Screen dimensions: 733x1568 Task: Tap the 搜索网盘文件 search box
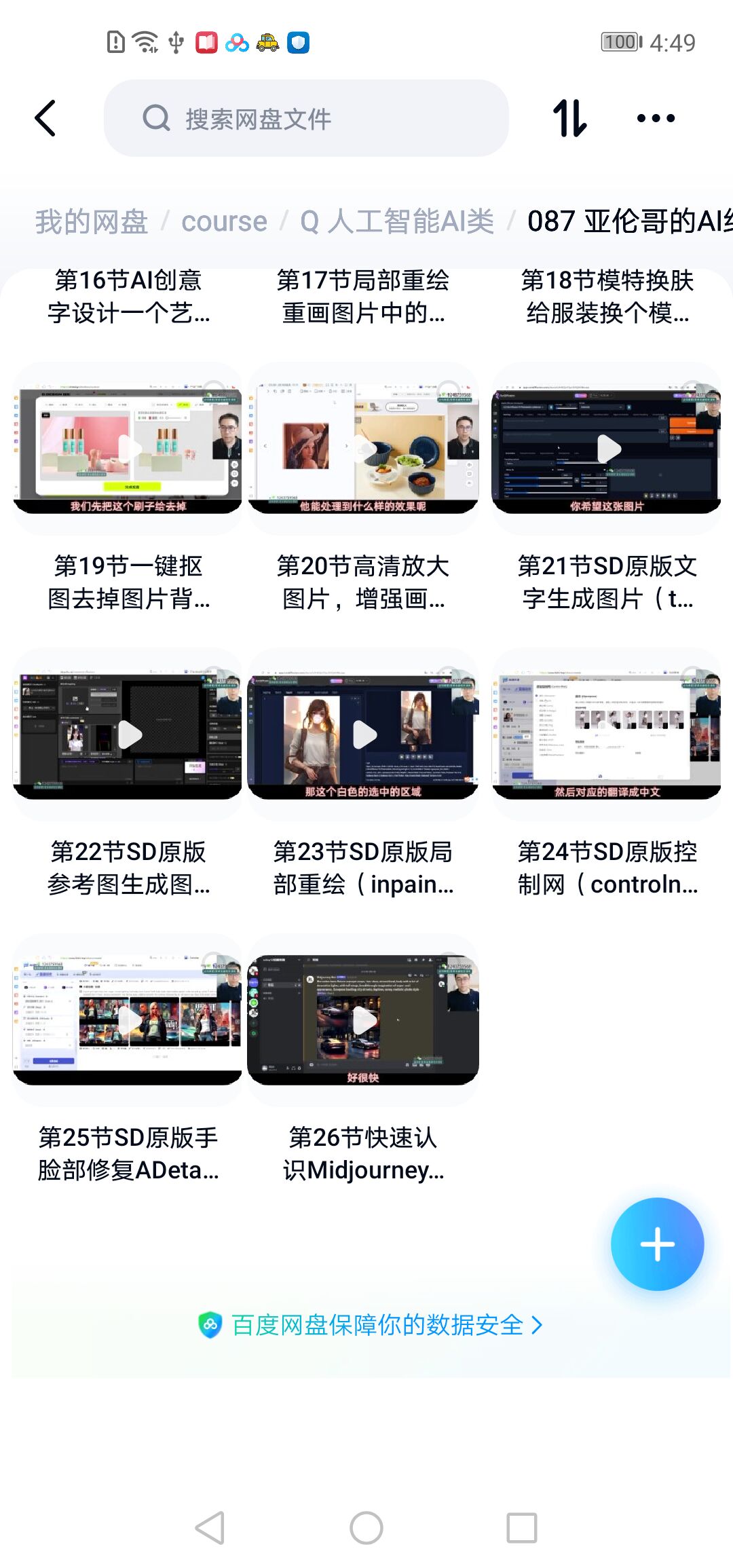point(305,118)
